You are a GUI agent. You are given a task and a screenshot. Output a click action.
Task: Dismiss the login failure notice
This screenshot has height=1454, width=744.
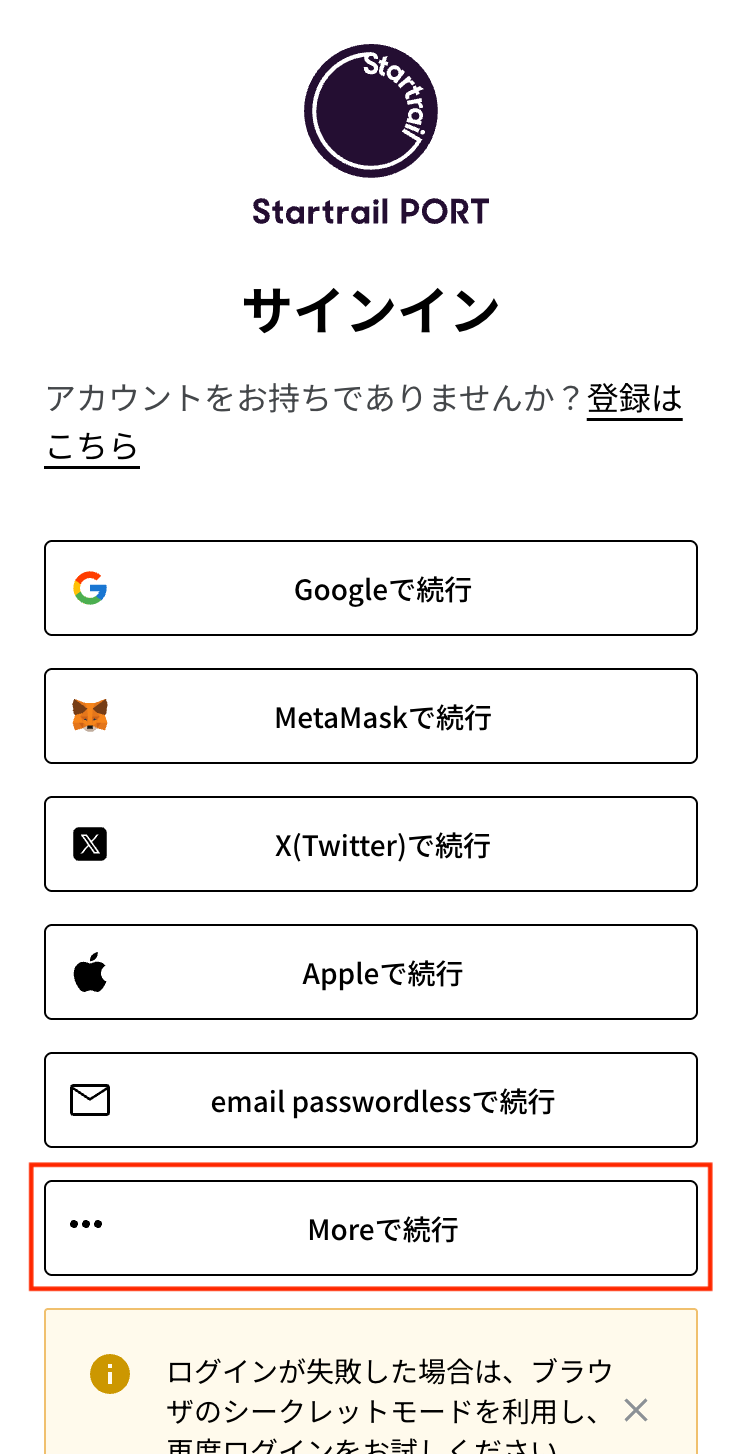[636, 1410]
